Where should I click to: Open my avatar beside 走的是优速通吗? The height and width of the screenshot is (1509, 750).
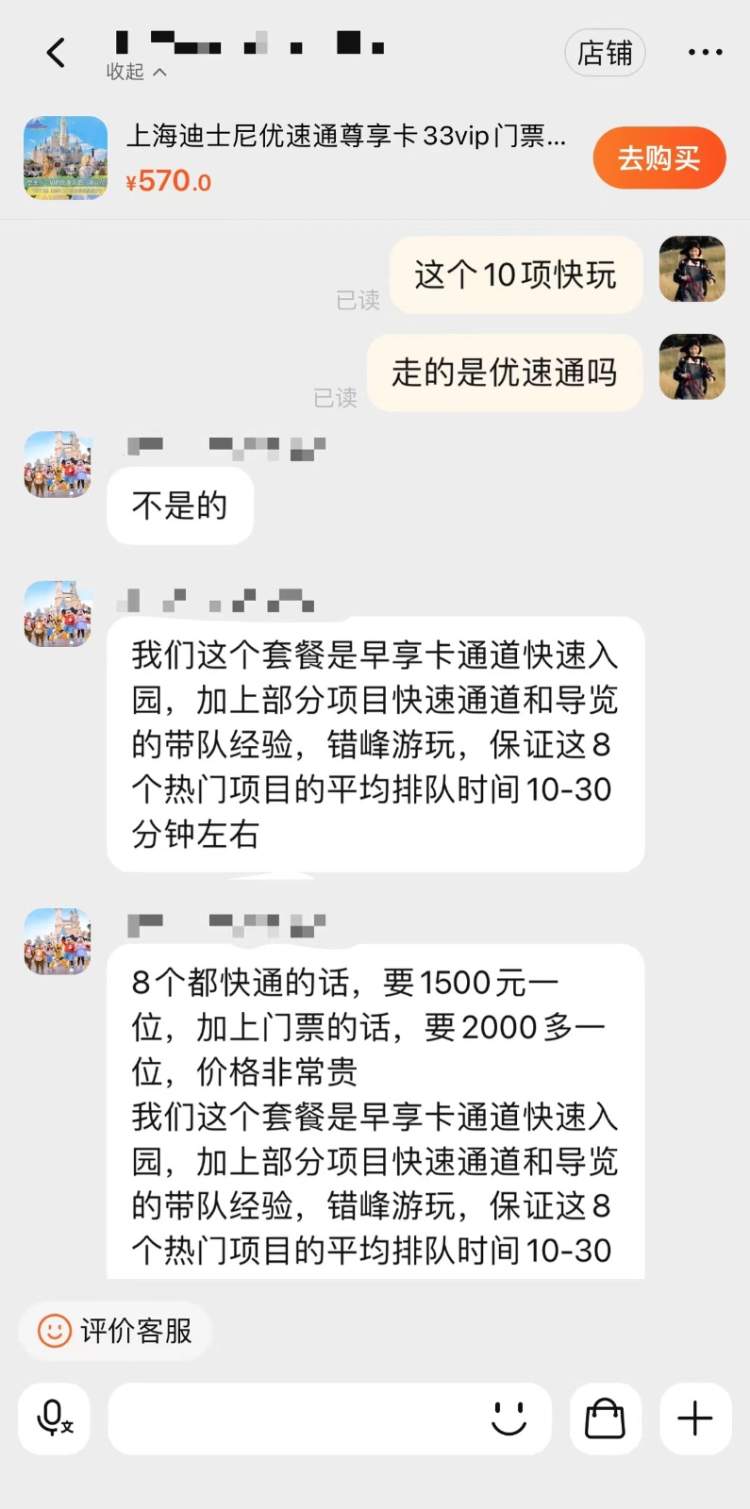point(692,367)
